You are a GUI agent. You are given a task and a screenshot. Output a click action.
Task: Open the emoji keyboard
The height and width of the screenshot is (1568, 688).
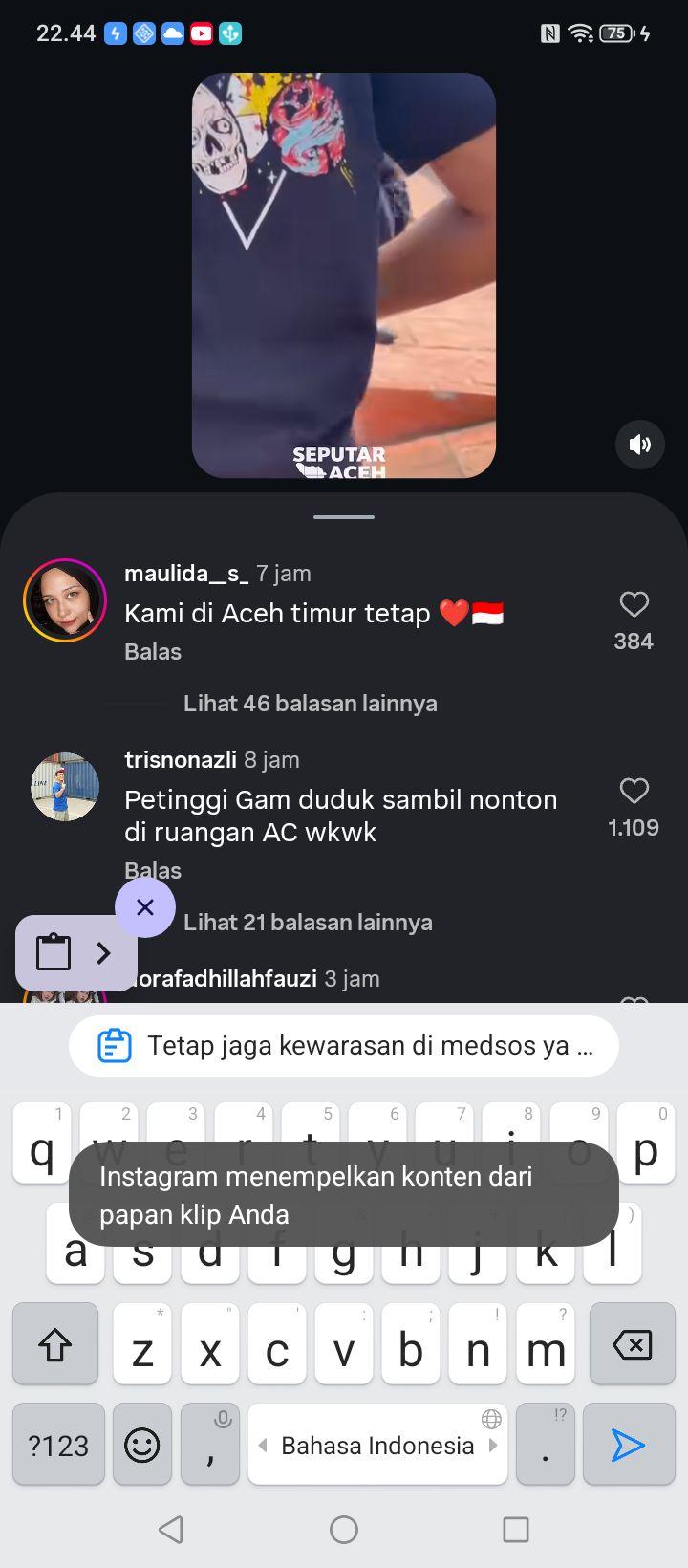[x=142, y=1445]
